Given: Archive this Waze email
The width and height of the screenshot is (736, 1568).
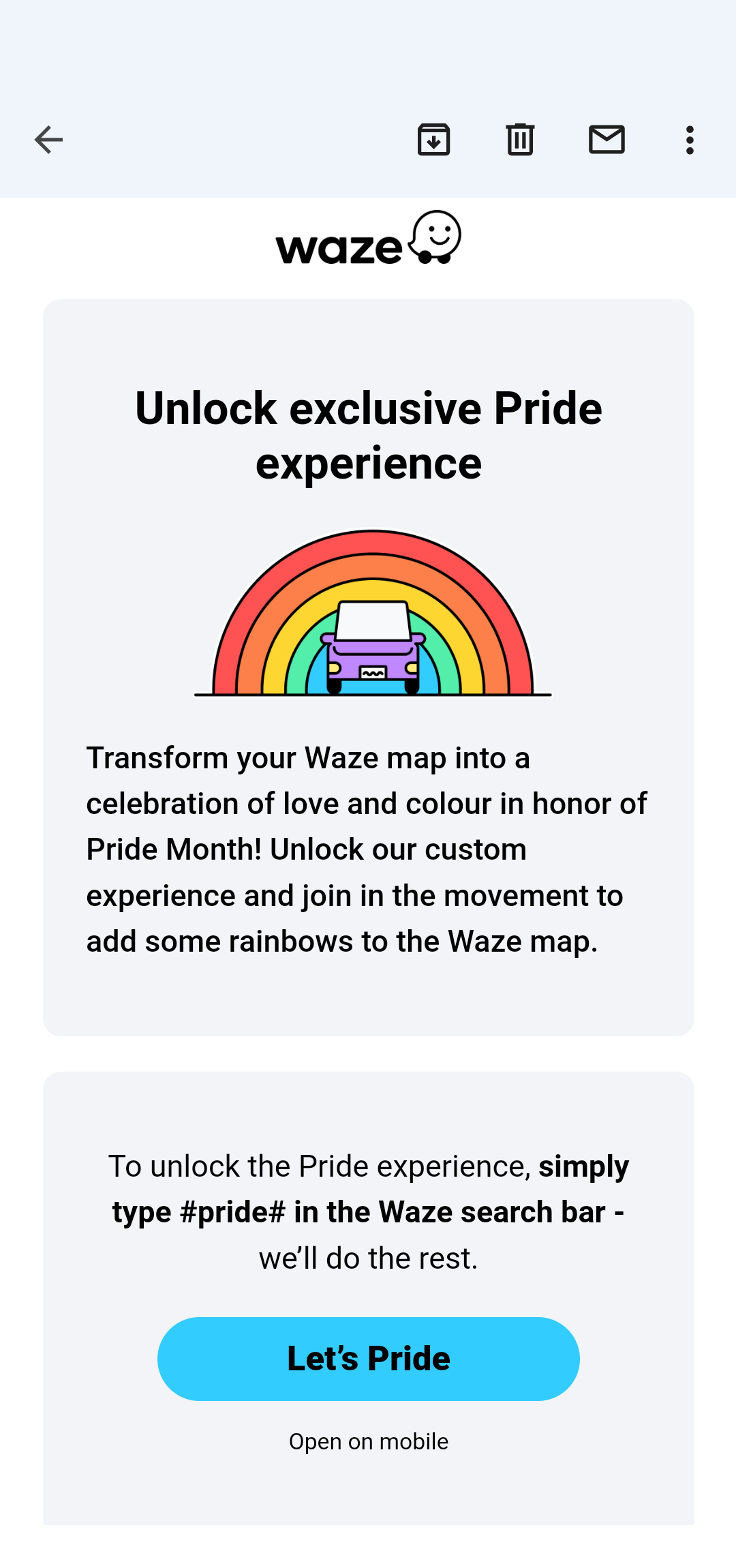Looking at the screenshot, I should [433, 140].
